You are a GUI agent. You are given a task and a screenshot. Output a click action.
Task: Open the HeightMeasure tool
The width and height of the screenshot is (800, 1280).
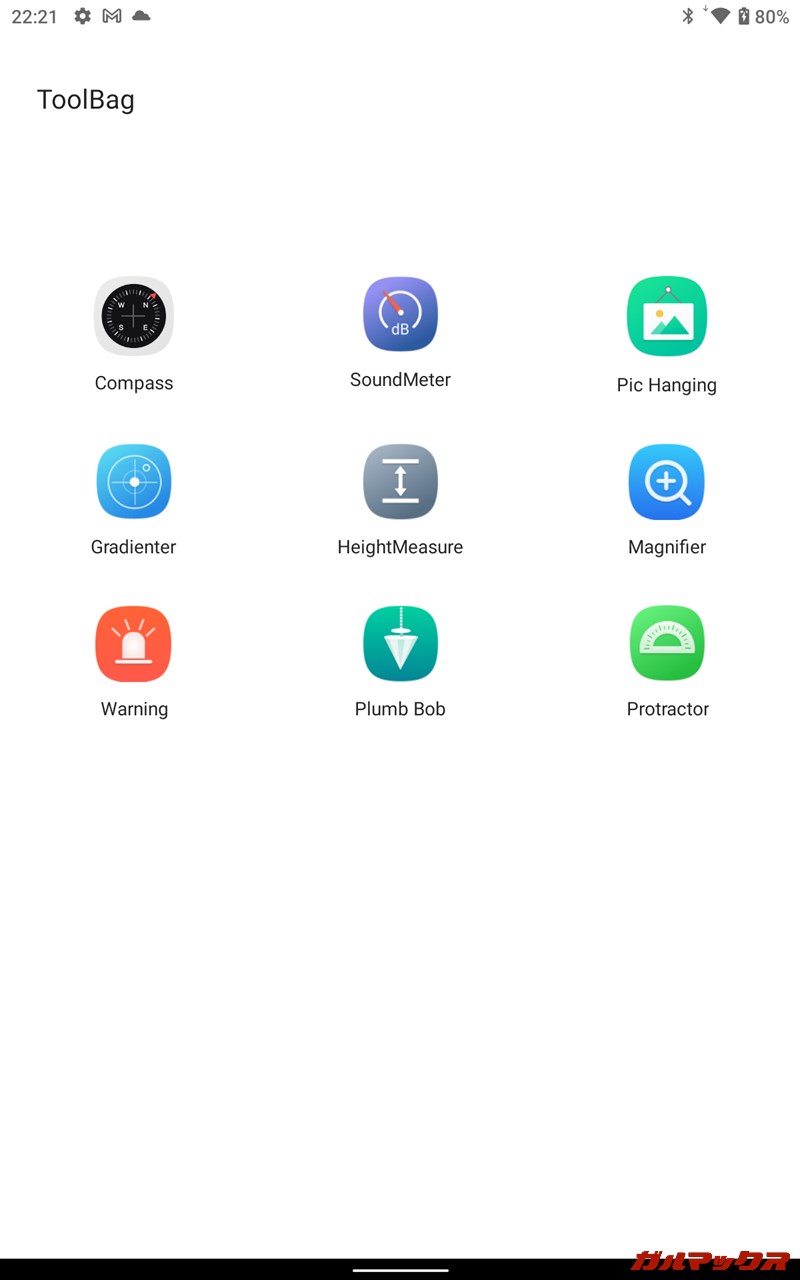400,481
